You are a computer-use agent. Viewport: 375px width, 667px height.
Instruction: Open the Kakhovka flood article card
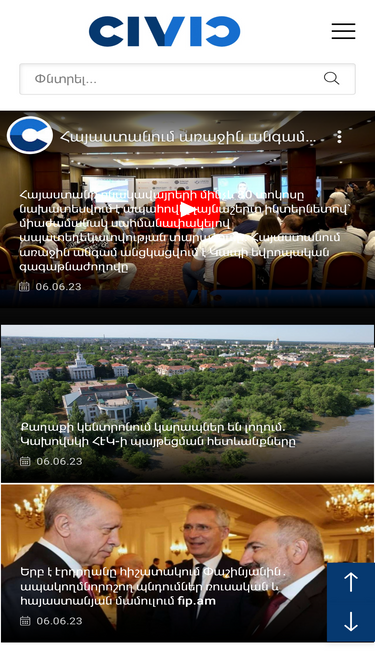[x=188, y=404]
